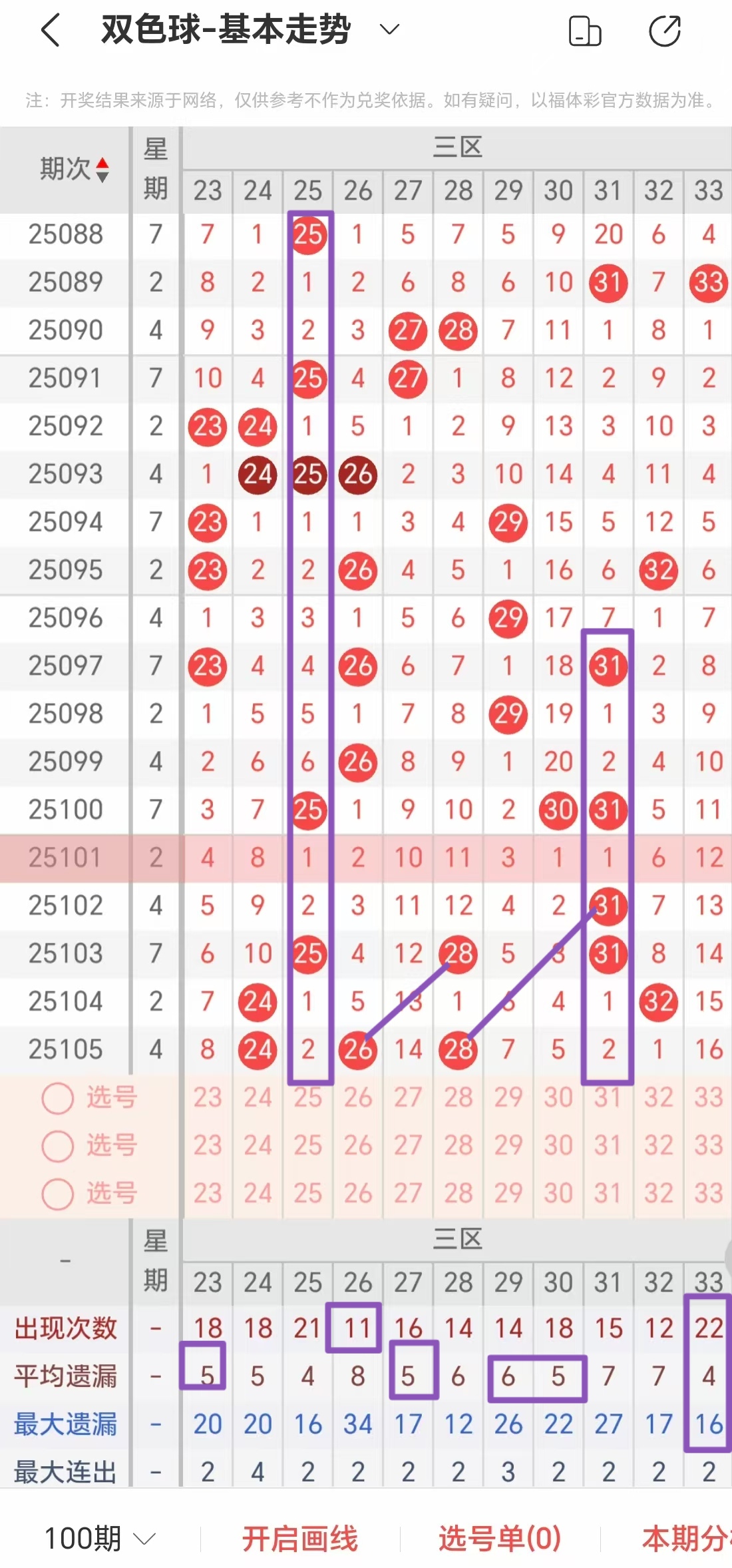
Task: Enable line drawing with 开启画线
Action: tap(299, 1539)
